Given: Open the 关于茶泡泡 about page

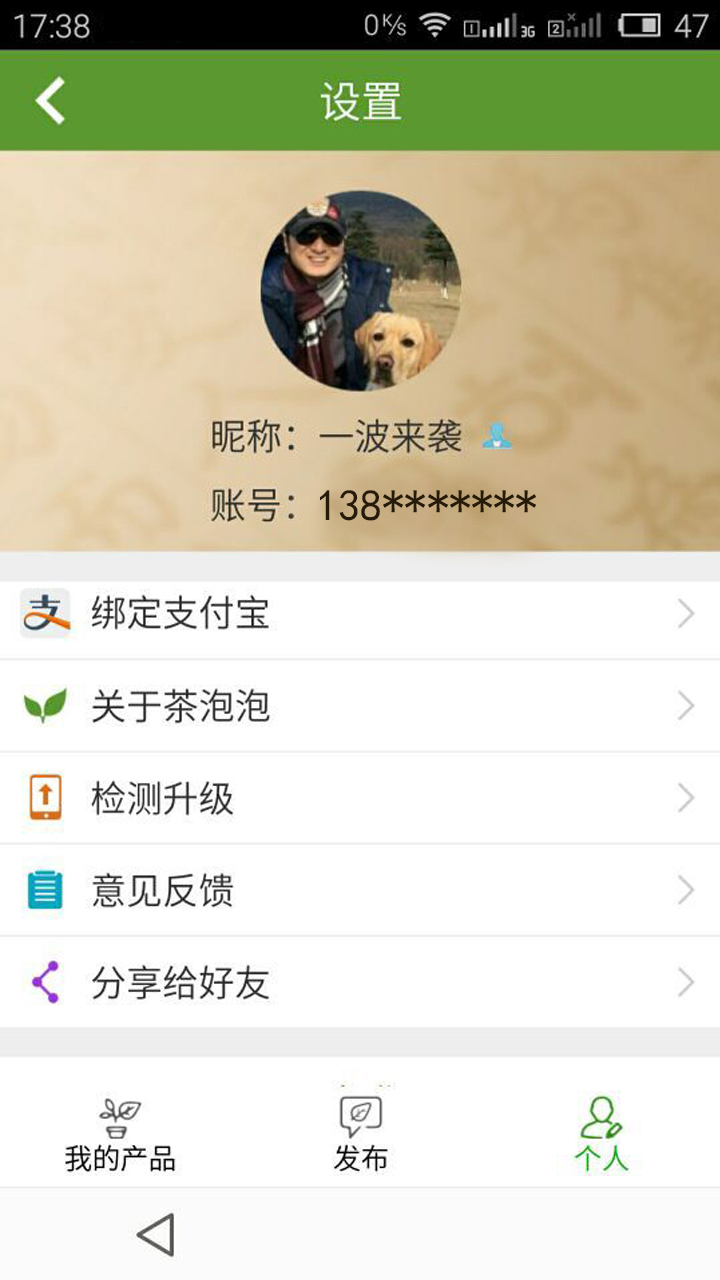Looking at the screenshot, I should tap(360, 706).
